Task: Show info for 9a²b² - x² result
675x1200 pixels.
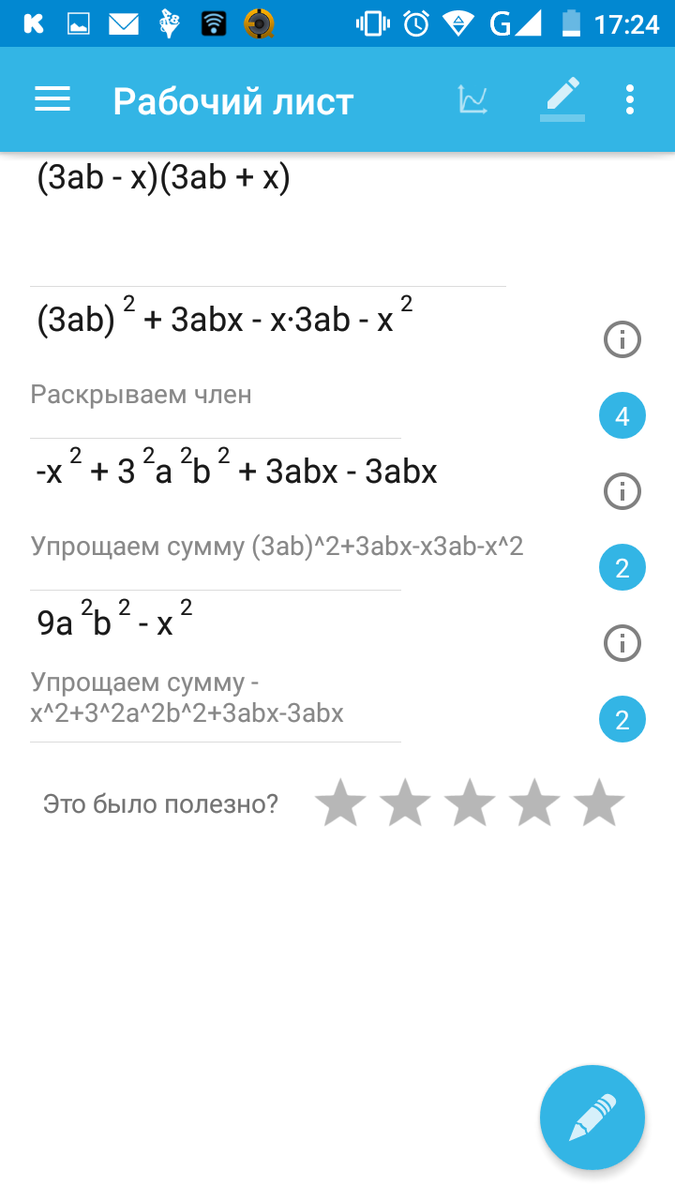Action: 622,642
